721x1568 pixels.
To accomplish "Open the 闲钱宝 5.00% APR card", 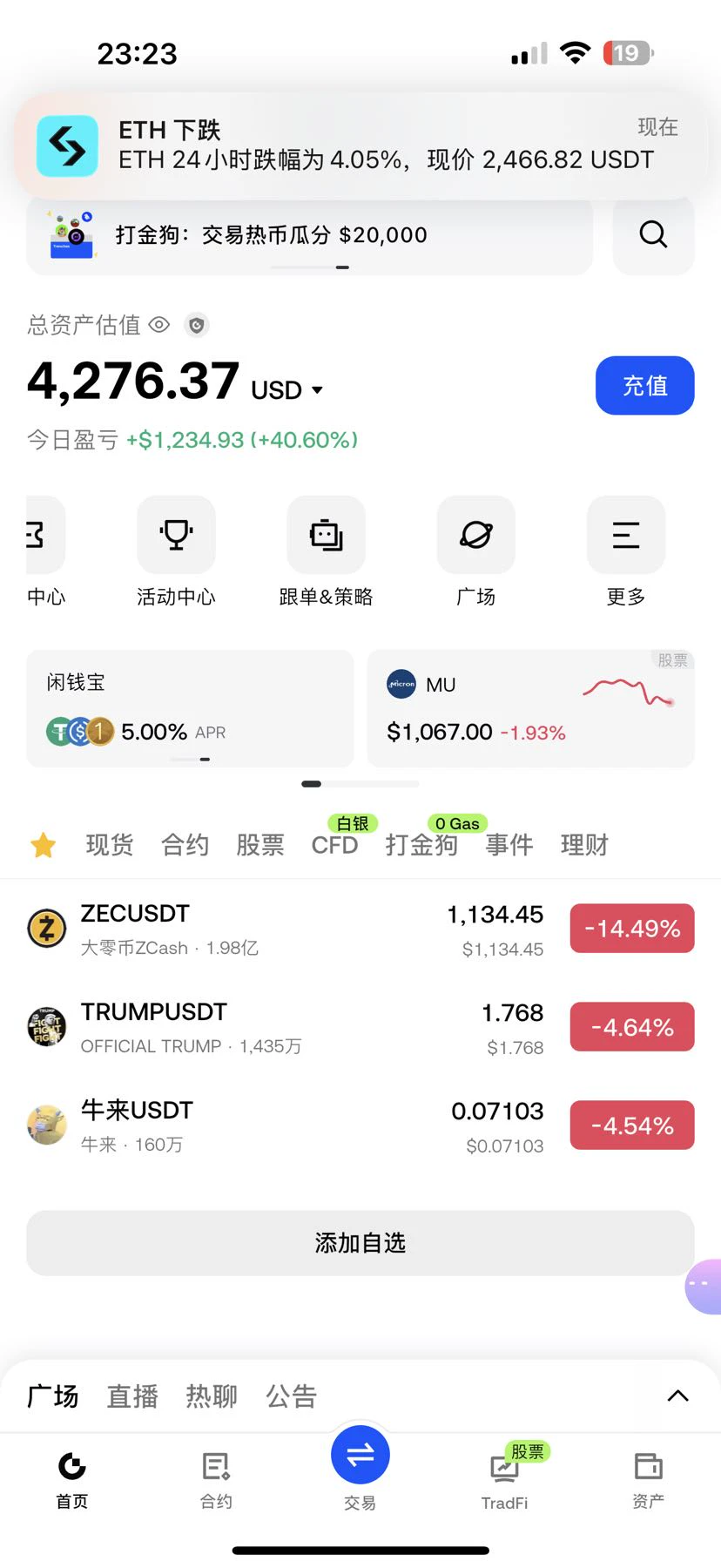I will pyautogui.click(x=190, y=708).
